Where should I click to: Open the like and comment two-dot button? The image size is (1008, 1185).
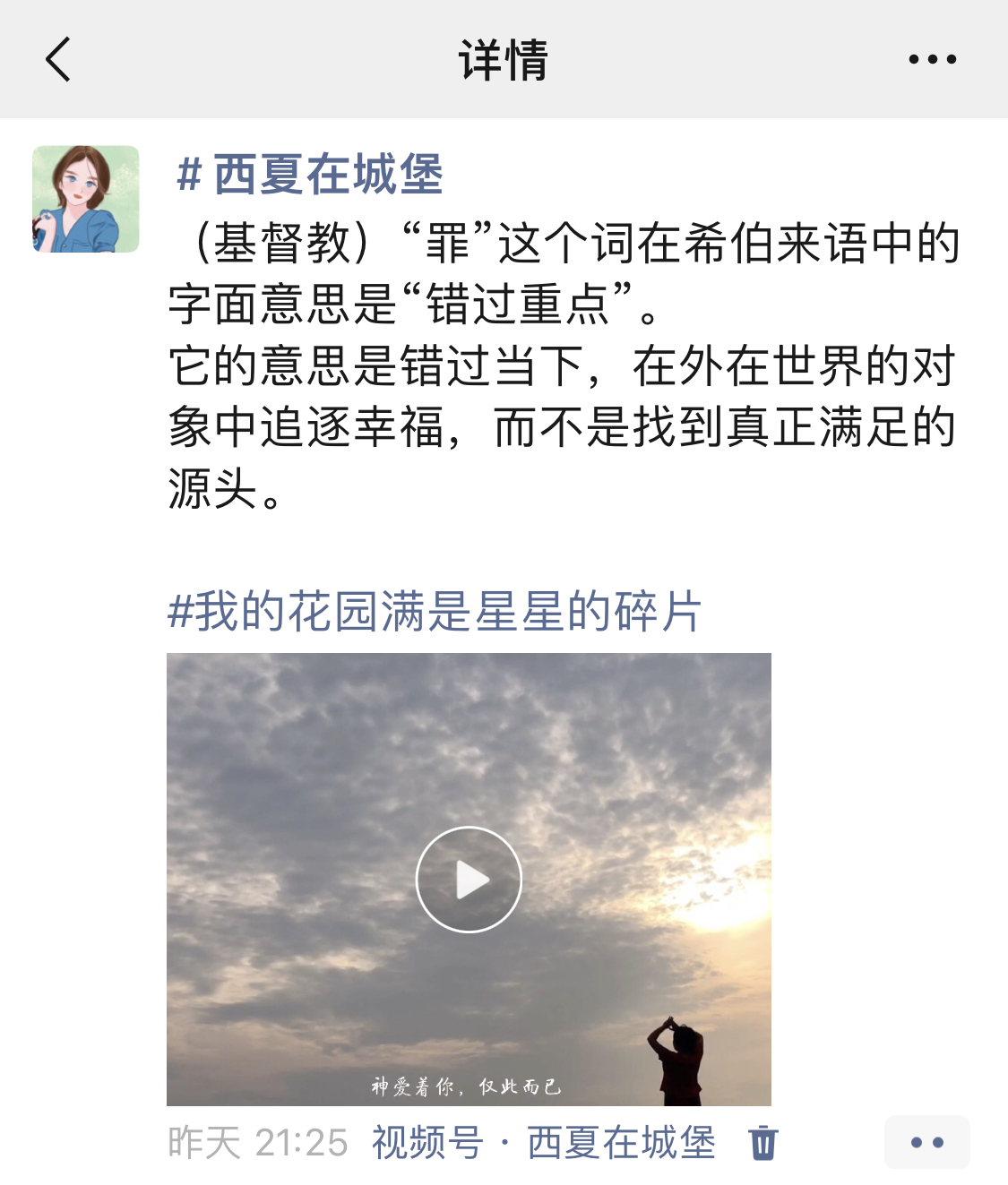pyautogui.click(x=926, y=1142)
